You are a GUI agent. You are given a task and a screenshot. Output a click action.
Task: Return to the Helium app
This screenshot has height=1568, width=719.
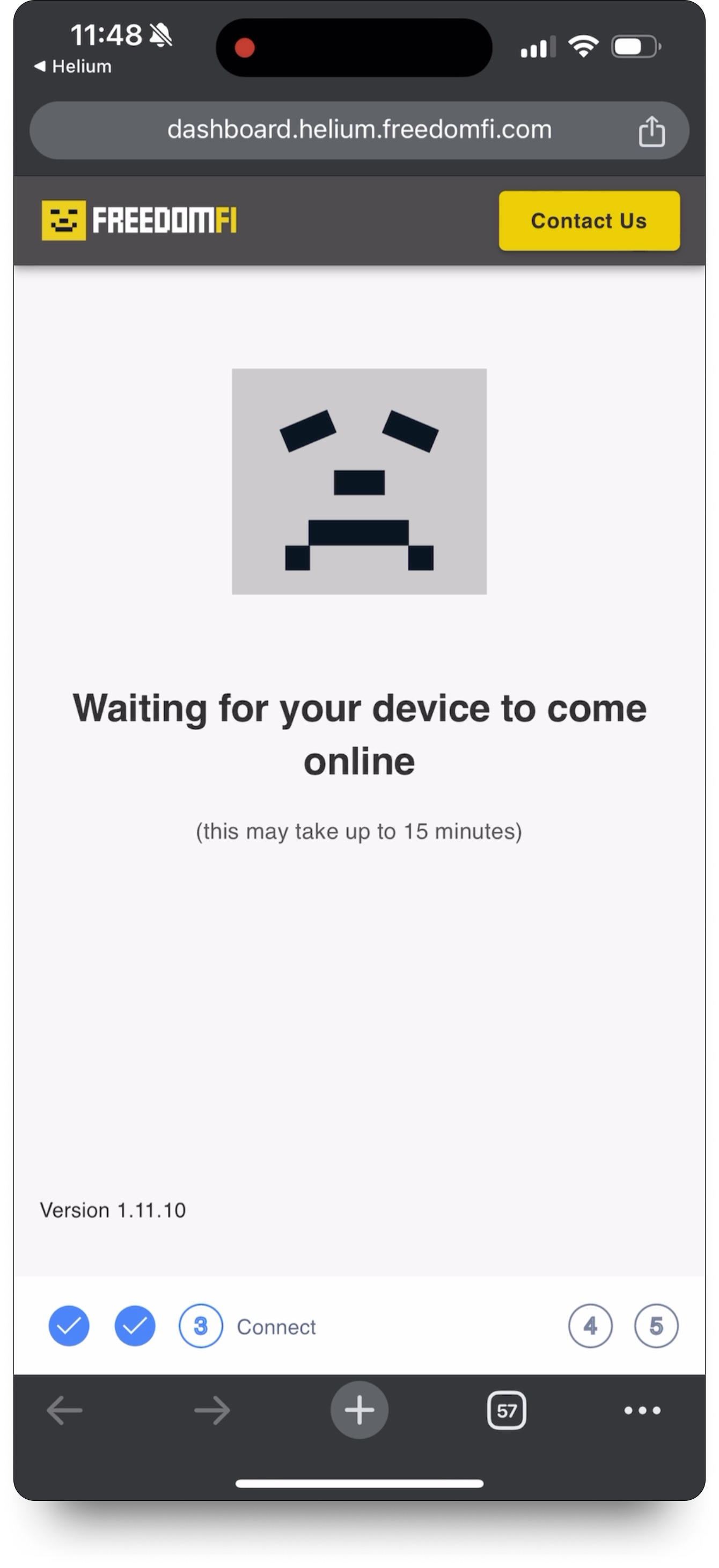[73, 67]
